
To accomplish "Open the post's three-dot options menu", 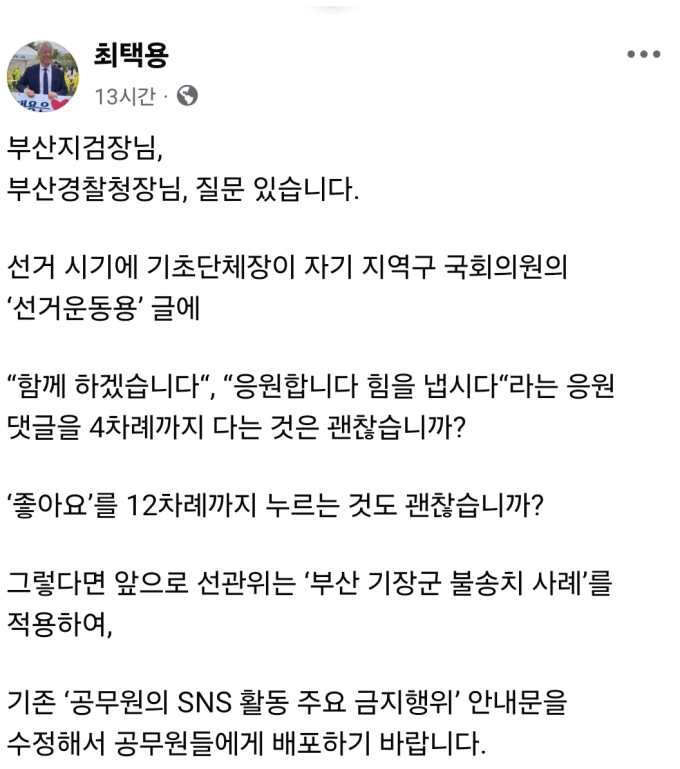I will (x=643, y=55).
